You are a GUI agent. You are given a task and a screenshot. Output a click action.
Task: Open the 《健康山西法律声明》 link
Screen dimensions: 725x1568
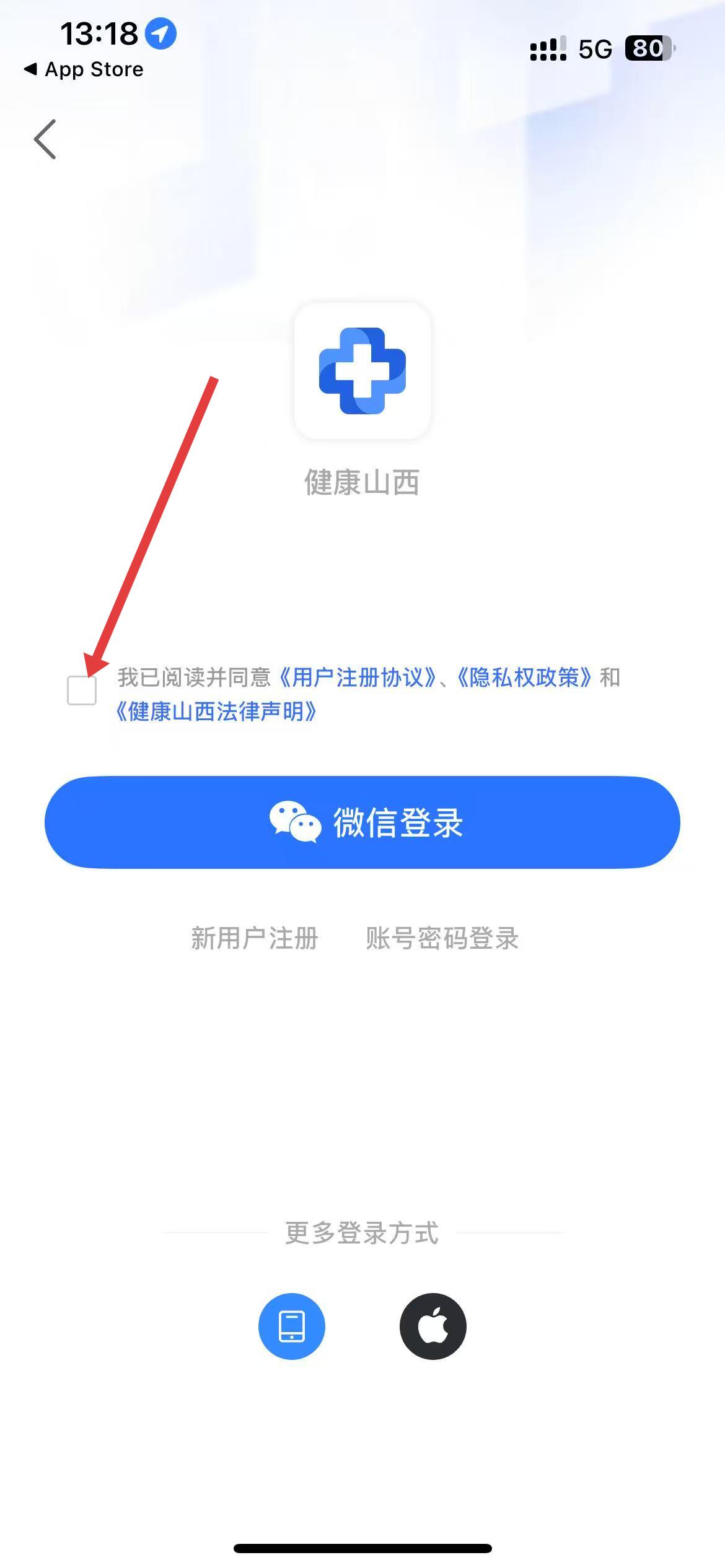pyautogui.click(x=216, y=711)
